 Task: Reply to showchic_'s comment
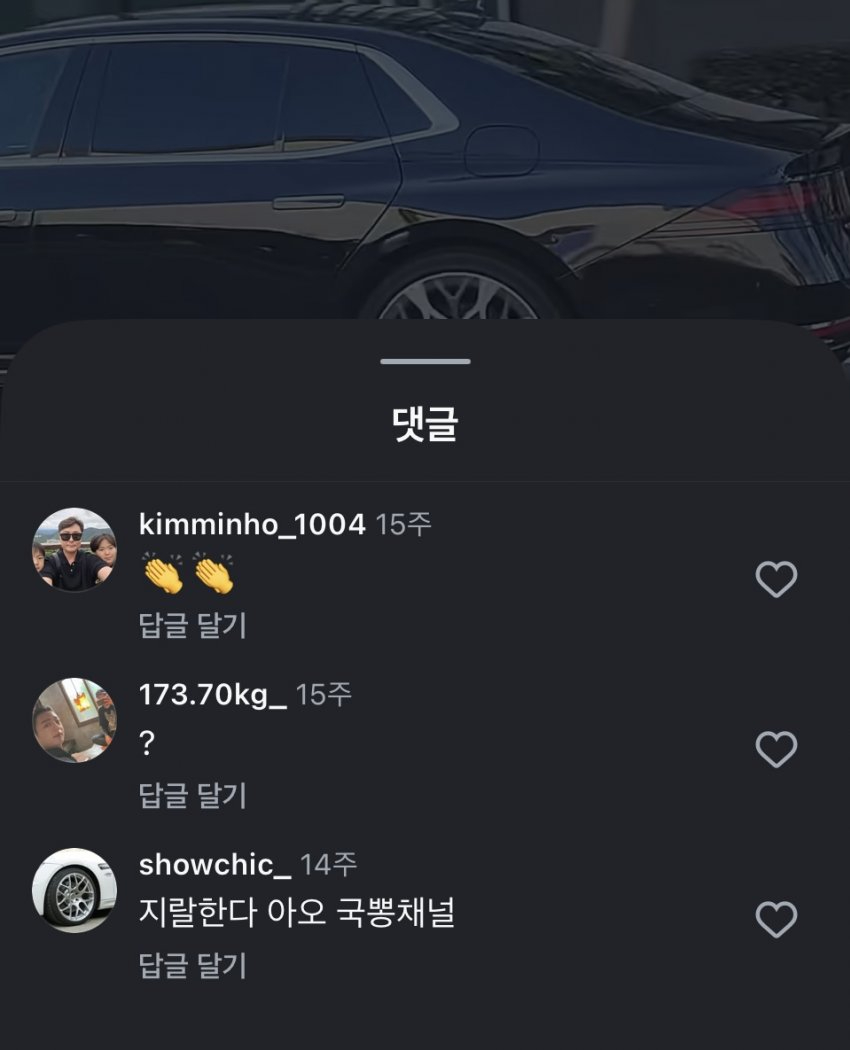tap(192, 966)
